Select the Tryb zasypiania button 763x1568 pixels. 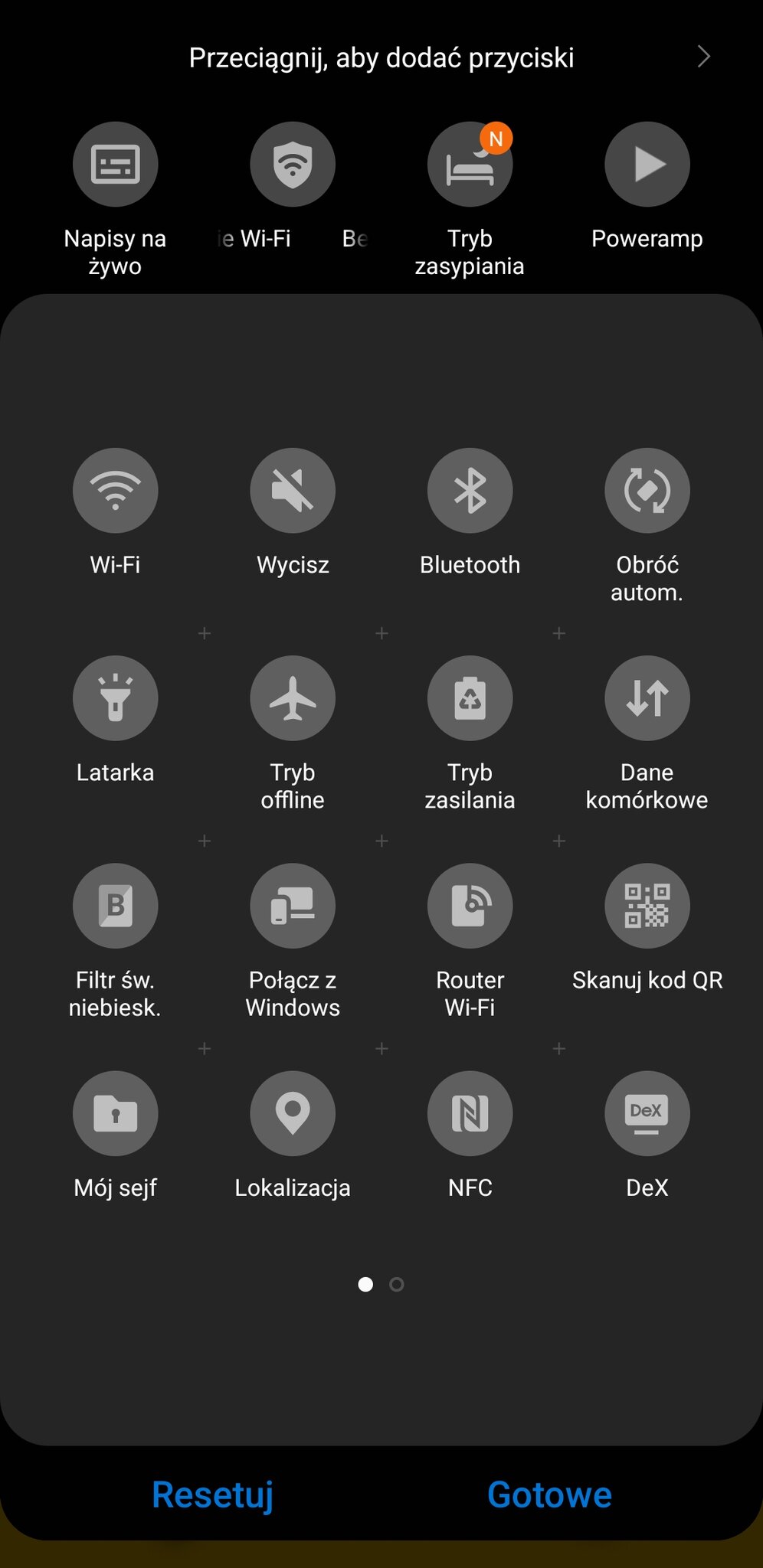click(x=470, y=165)
